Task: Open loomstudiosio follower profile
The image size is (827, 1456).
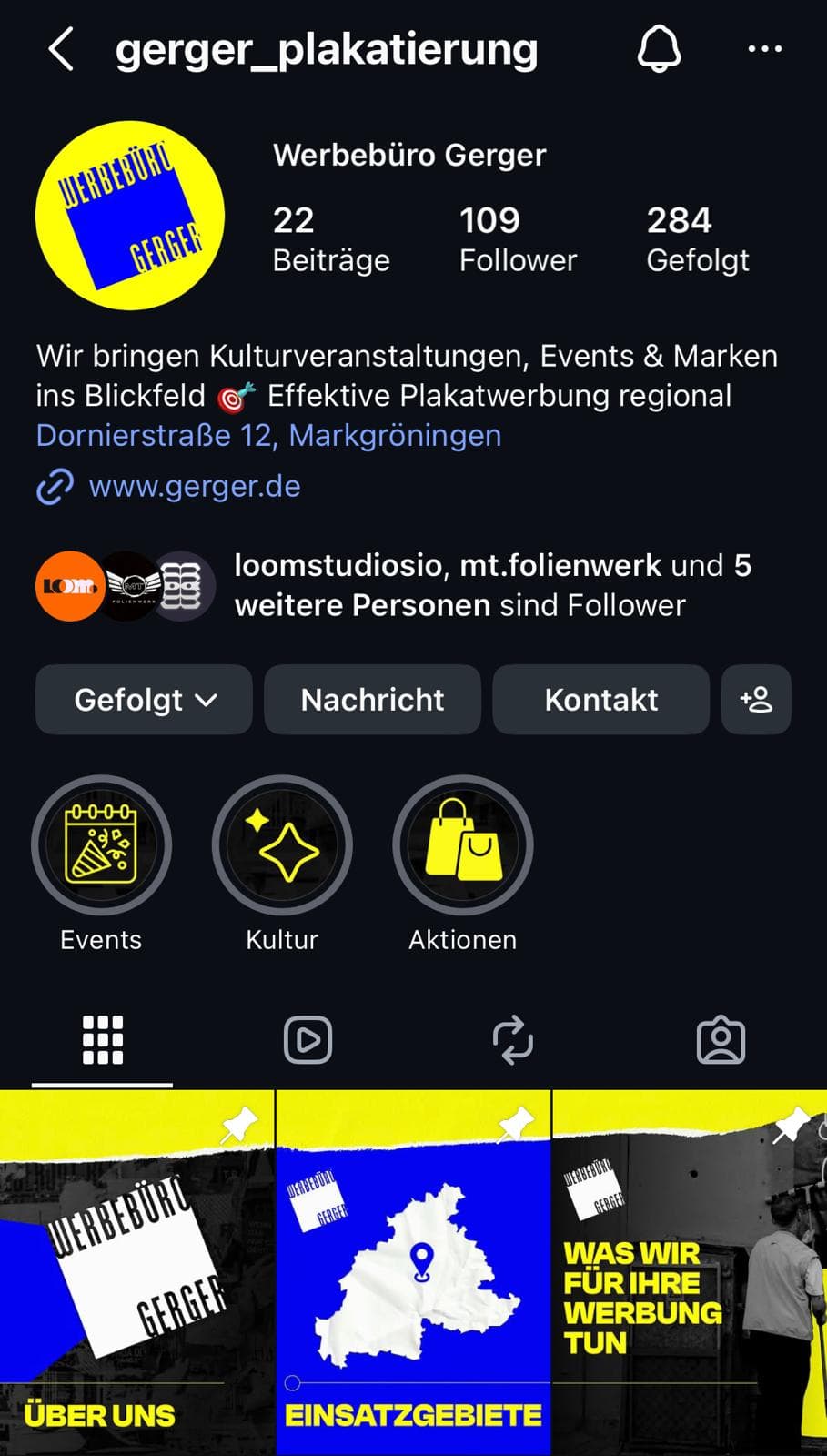Action: coord(335,565)
